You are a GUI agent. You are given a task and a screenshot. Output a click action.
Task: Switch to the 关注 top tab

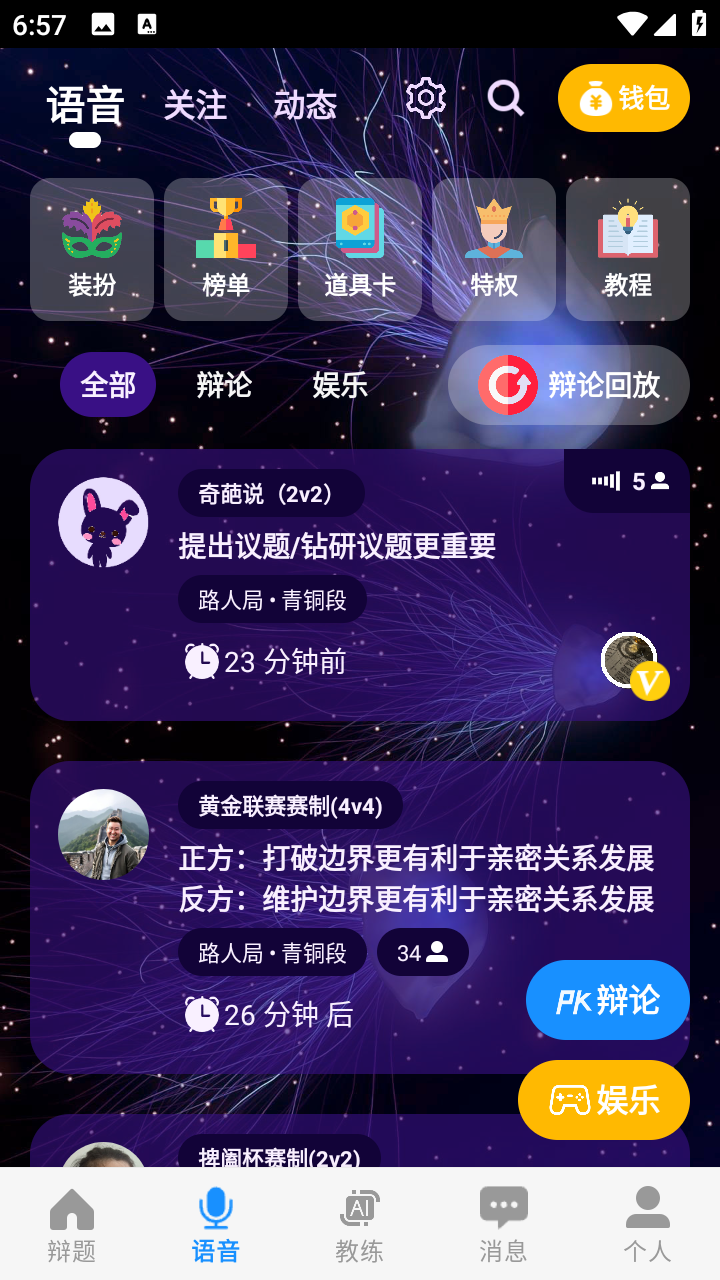coord(195,105)
